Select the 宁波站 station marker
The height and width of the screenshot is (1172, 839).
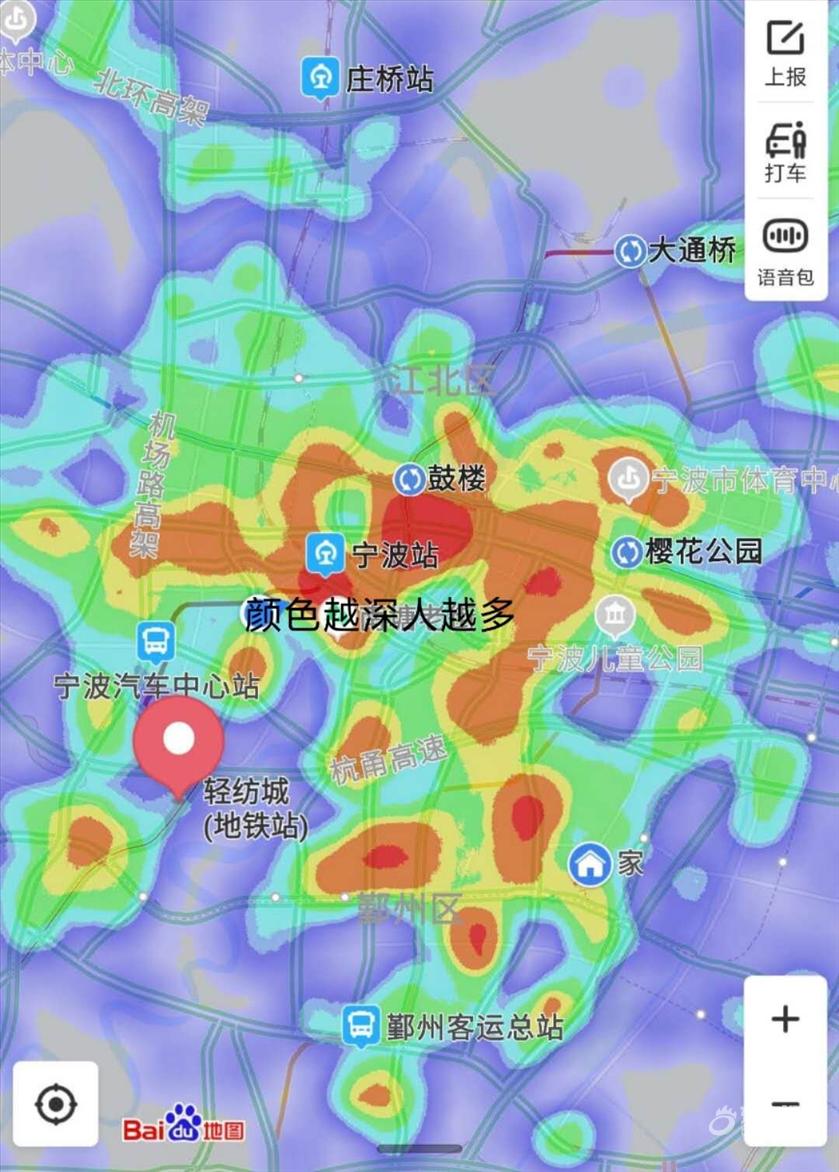[325, 552]
